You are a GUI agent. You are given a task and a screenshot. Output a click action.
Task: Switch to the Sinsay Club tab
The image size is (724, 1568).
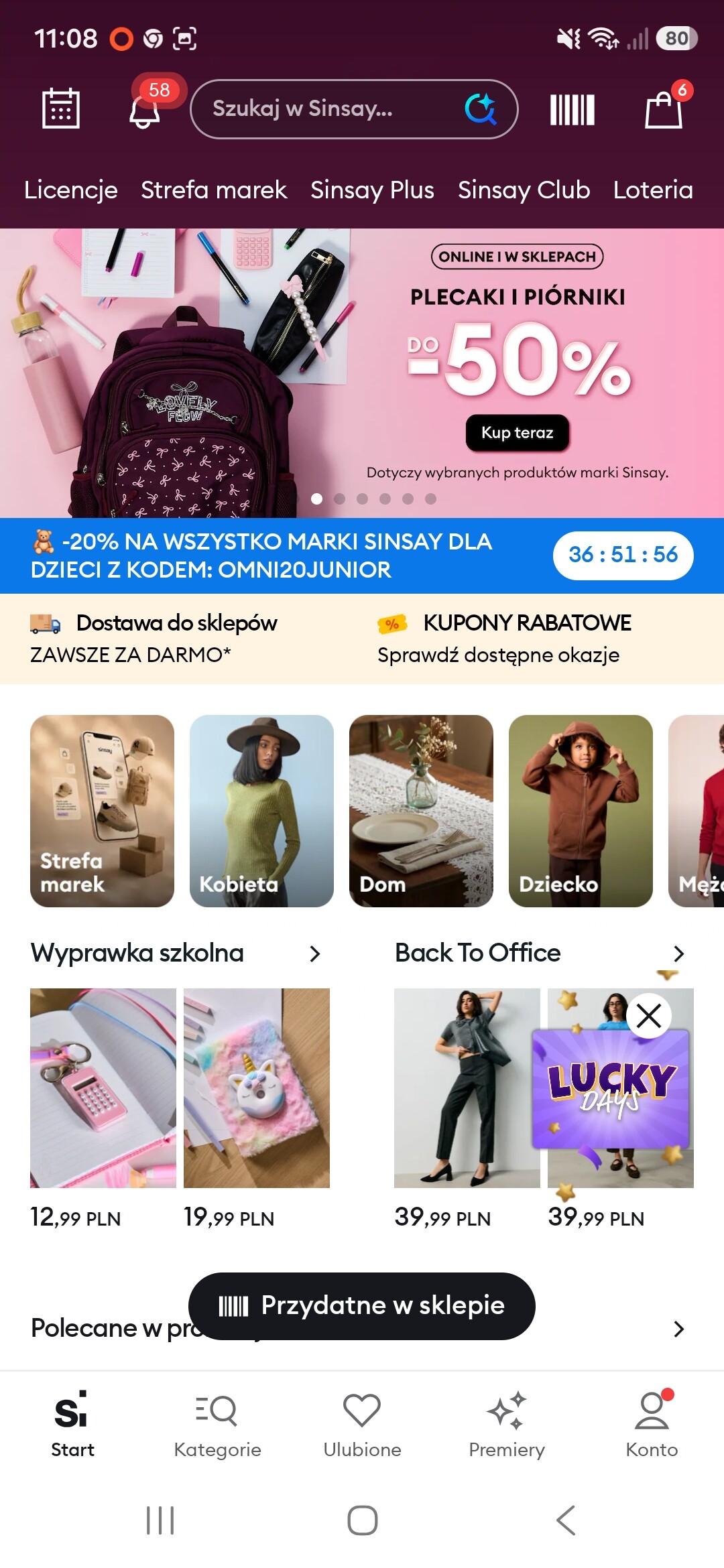click(x=524, y=190)
